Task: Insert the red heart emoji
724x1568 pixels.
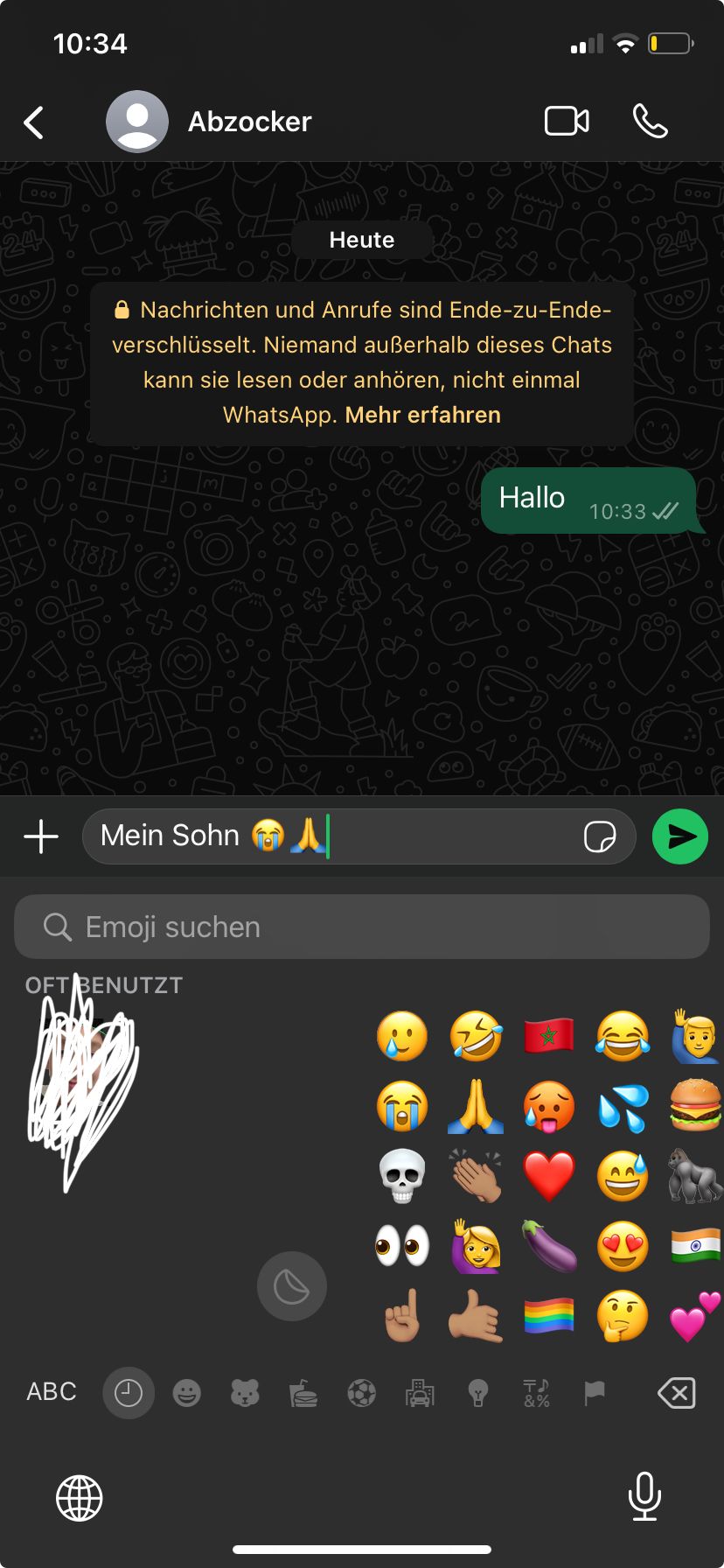Action: [x=548, y=1176]
